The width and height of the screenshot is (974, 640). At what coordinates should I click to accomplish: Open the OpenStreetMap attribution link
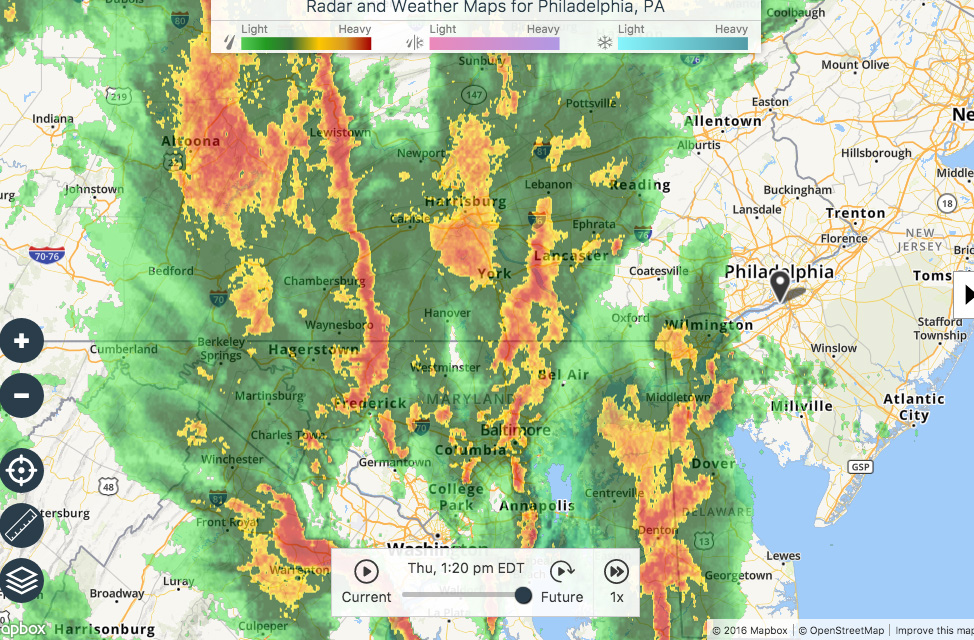(x=840, y=631)
